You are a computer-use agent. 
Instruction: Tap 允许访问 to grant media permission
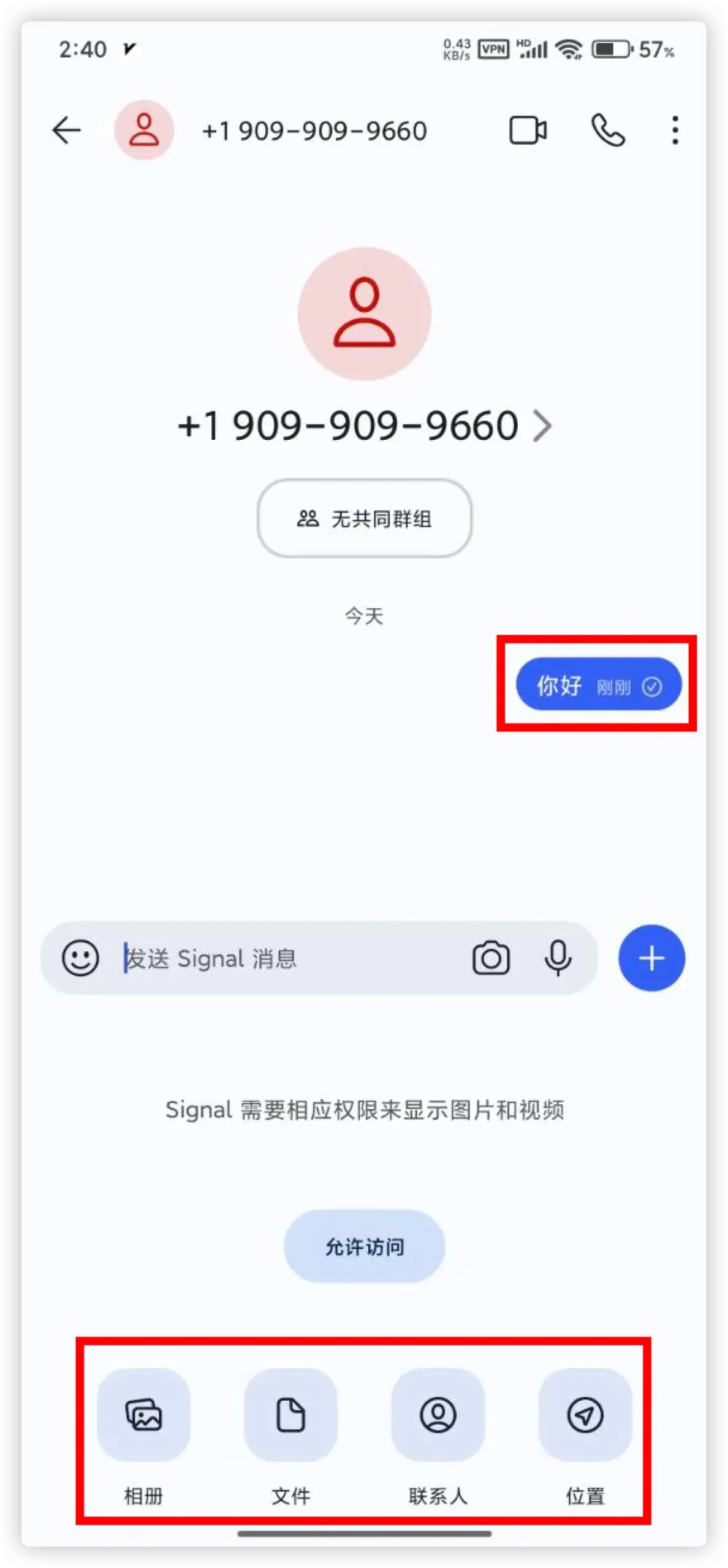(x=364, y=1246)
